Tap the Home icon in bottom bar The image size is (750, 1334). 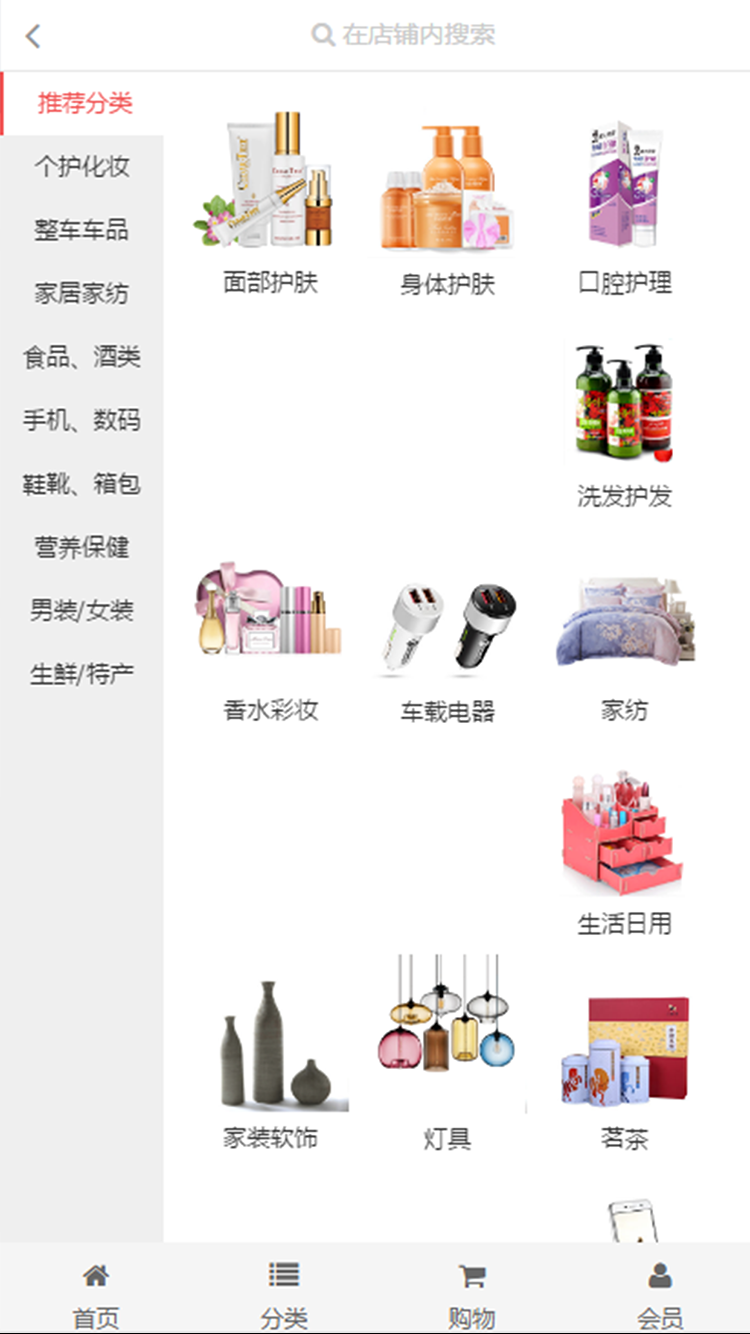coord(95,1275)
